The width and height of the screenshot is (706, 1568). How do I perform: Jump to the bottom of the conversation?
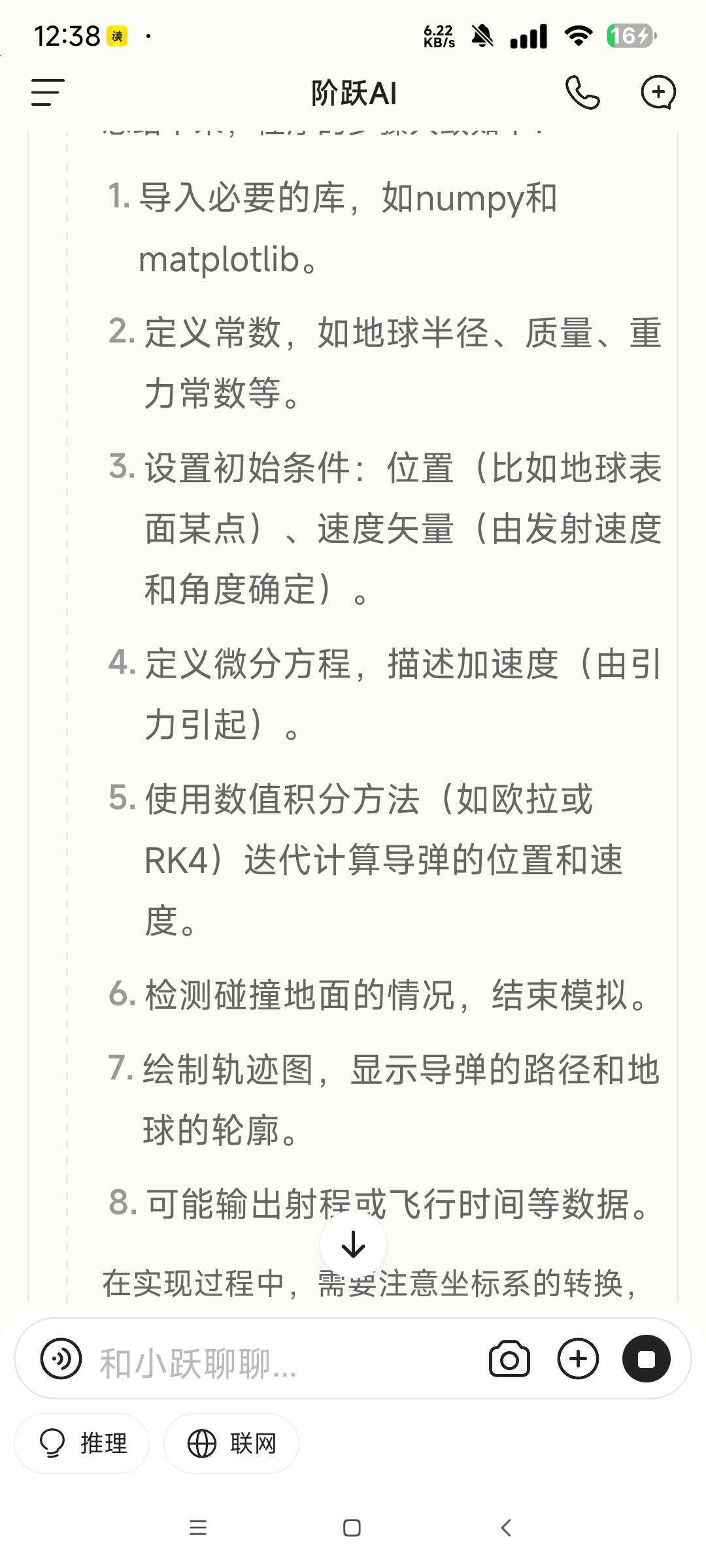point(353,1244)
